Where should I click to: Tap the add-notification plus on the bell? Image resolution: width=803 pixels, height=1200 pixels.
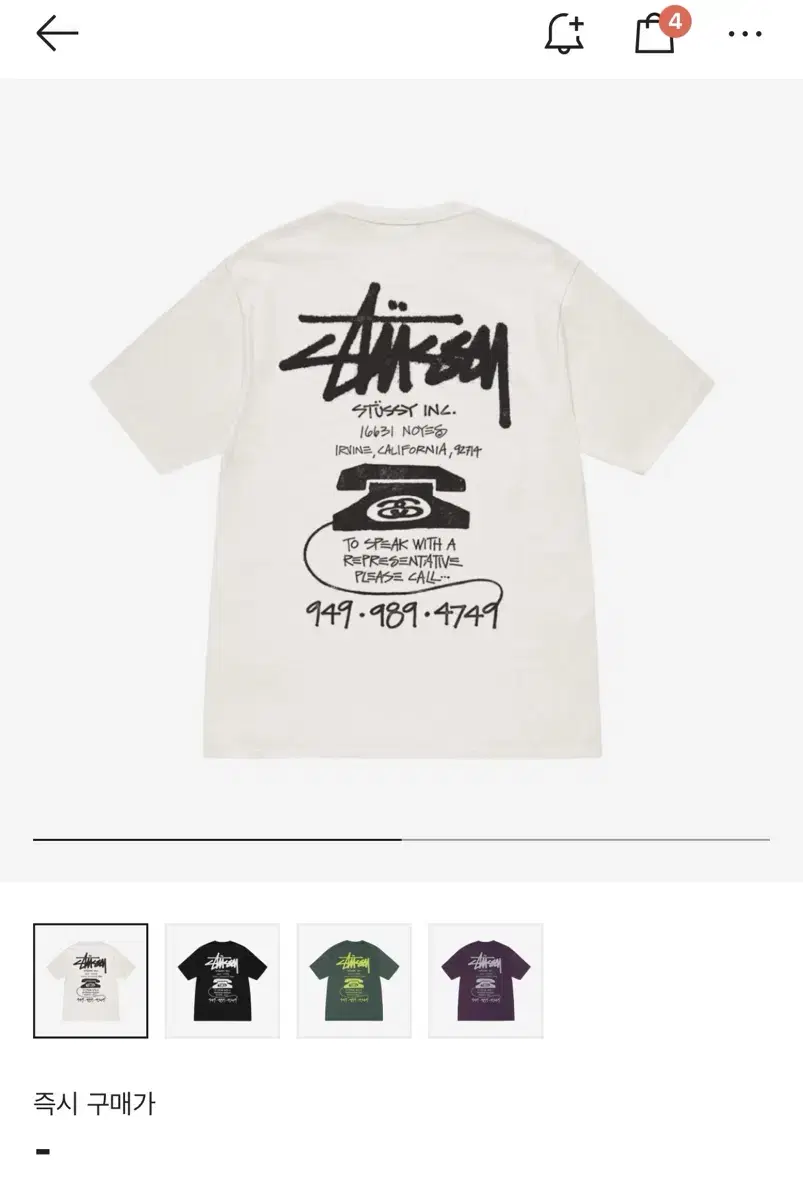coord(576,22)
